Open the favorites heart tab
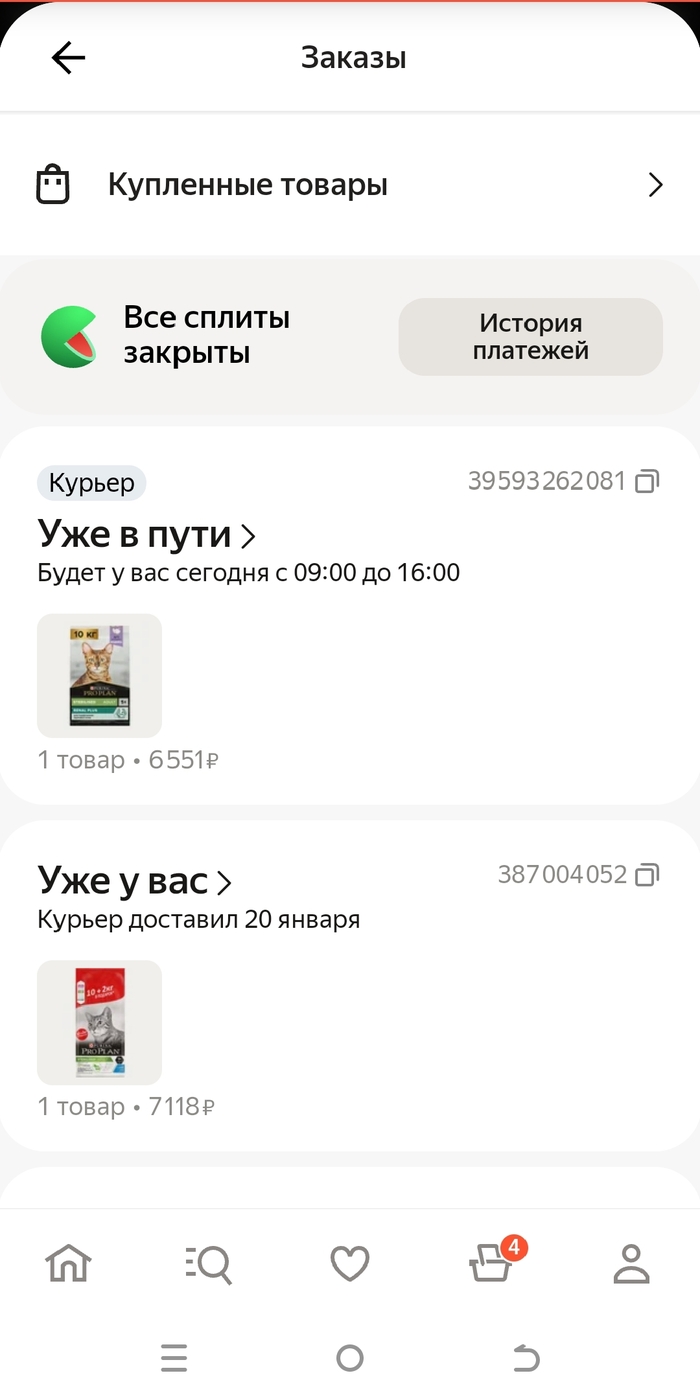Image resolution: width=700 pixels, height=1395 pixels. tap(350, 1264)
